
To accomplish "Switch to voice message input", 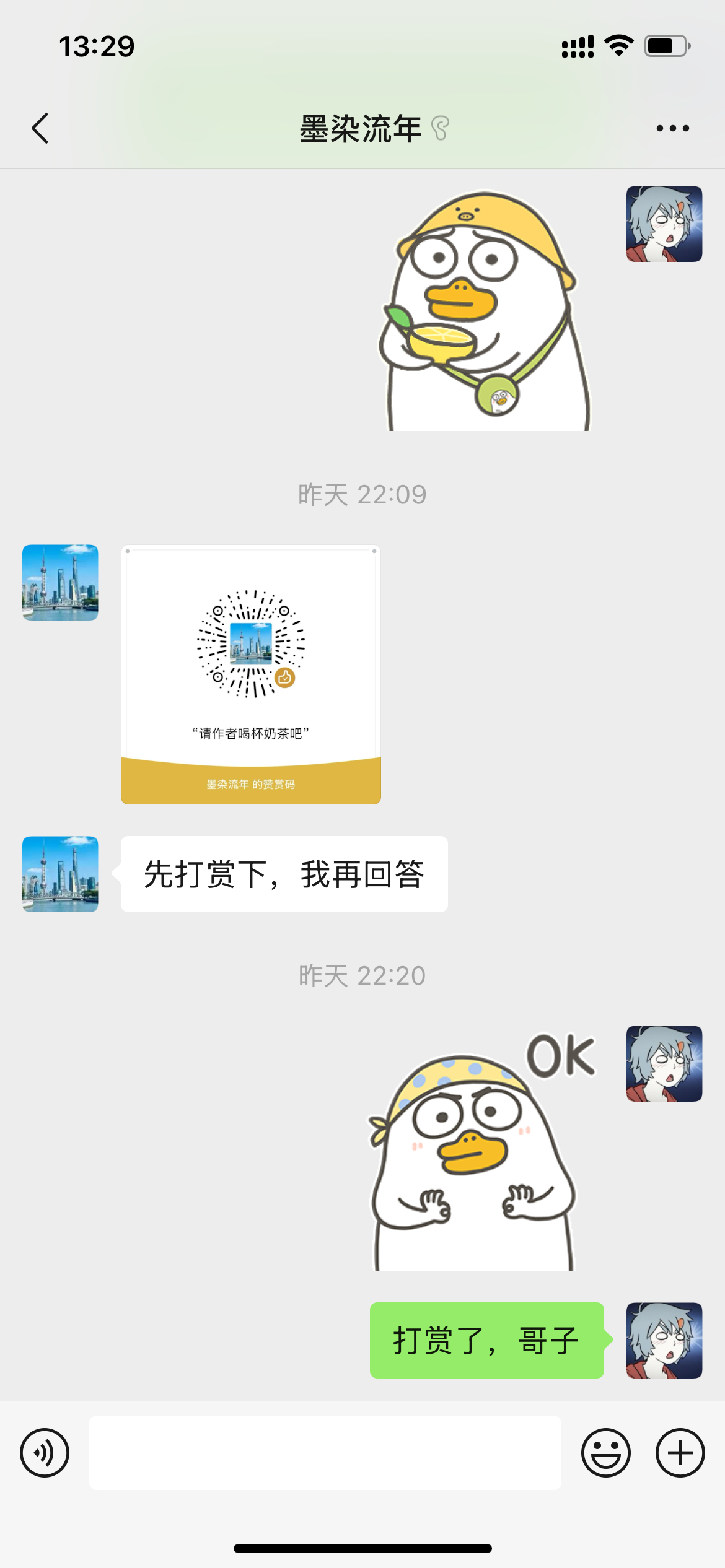I will point(45,1452).
